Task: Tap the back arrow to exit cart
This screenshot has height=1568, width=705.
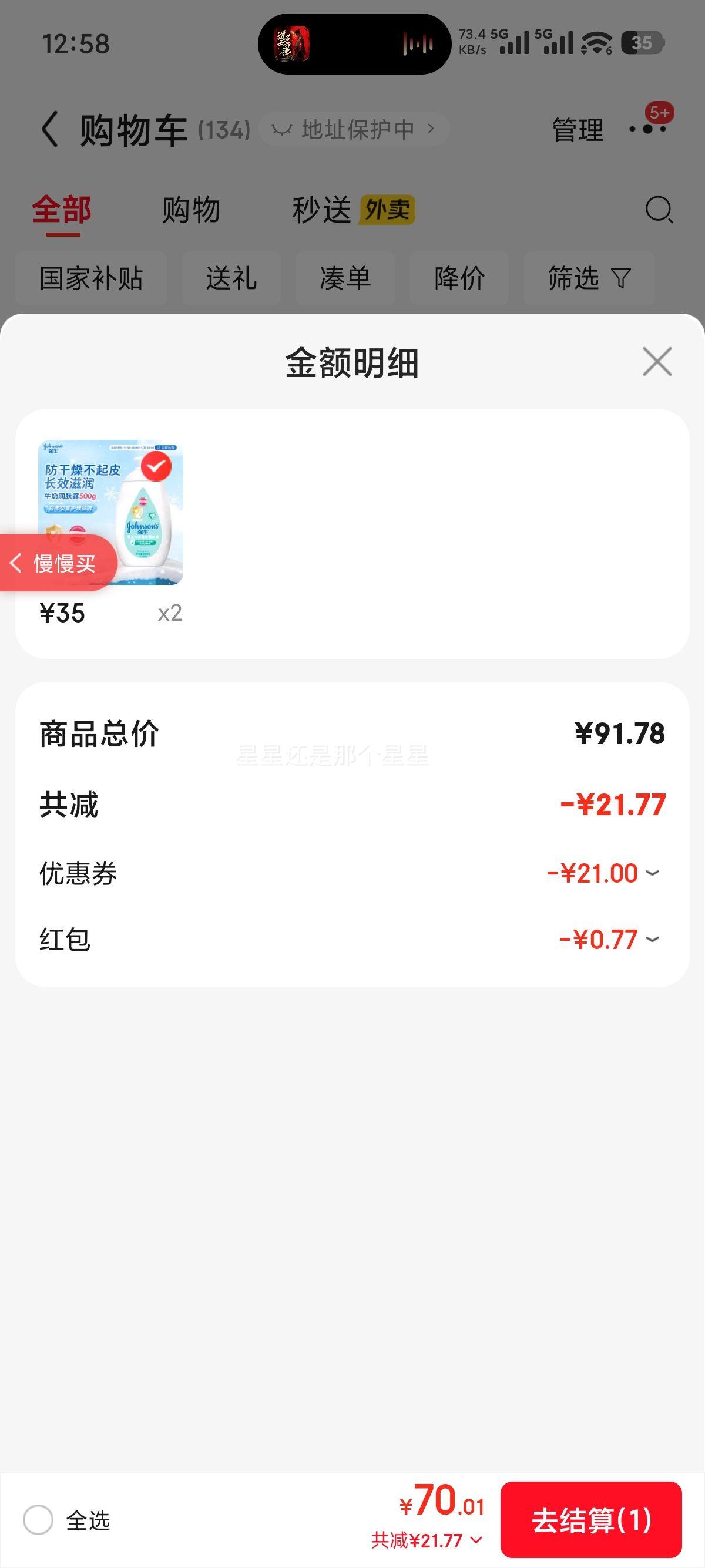Action: (x=49, y=129)
